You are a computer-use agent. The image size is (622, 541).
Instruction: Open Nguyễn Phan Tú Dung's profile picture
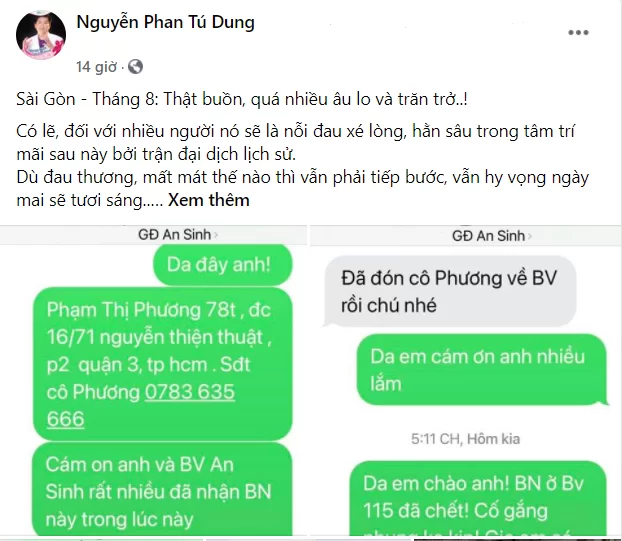click(x=40, y=40)
